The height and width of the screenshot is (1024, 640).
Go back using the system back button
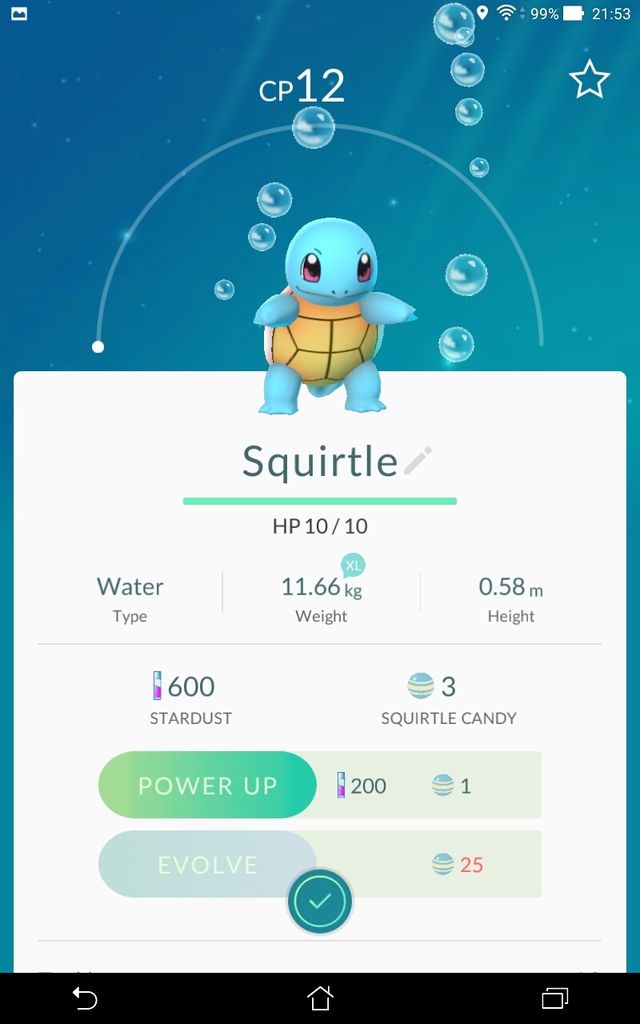[x=85, y=997]
